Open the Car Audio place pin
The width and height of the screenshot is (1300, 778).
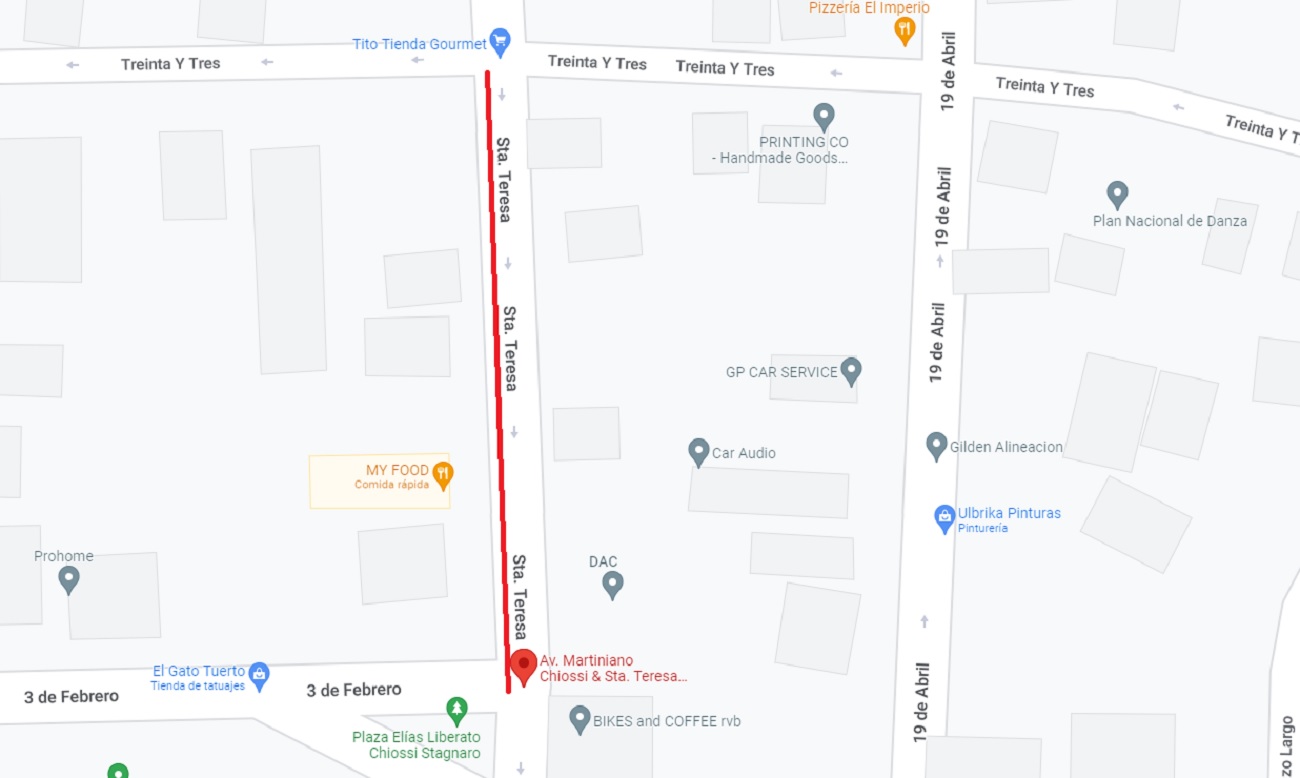[699, 452]
